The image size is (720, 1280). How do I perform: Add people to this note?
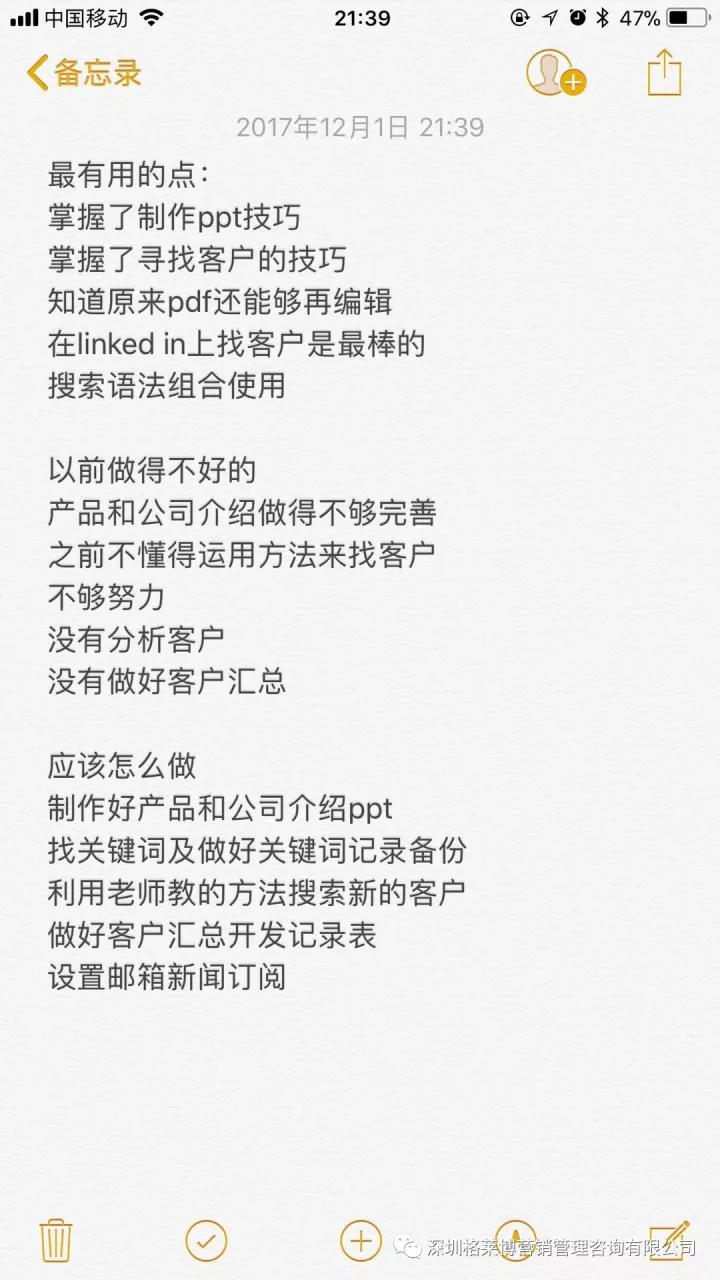(x=554, y=73)
